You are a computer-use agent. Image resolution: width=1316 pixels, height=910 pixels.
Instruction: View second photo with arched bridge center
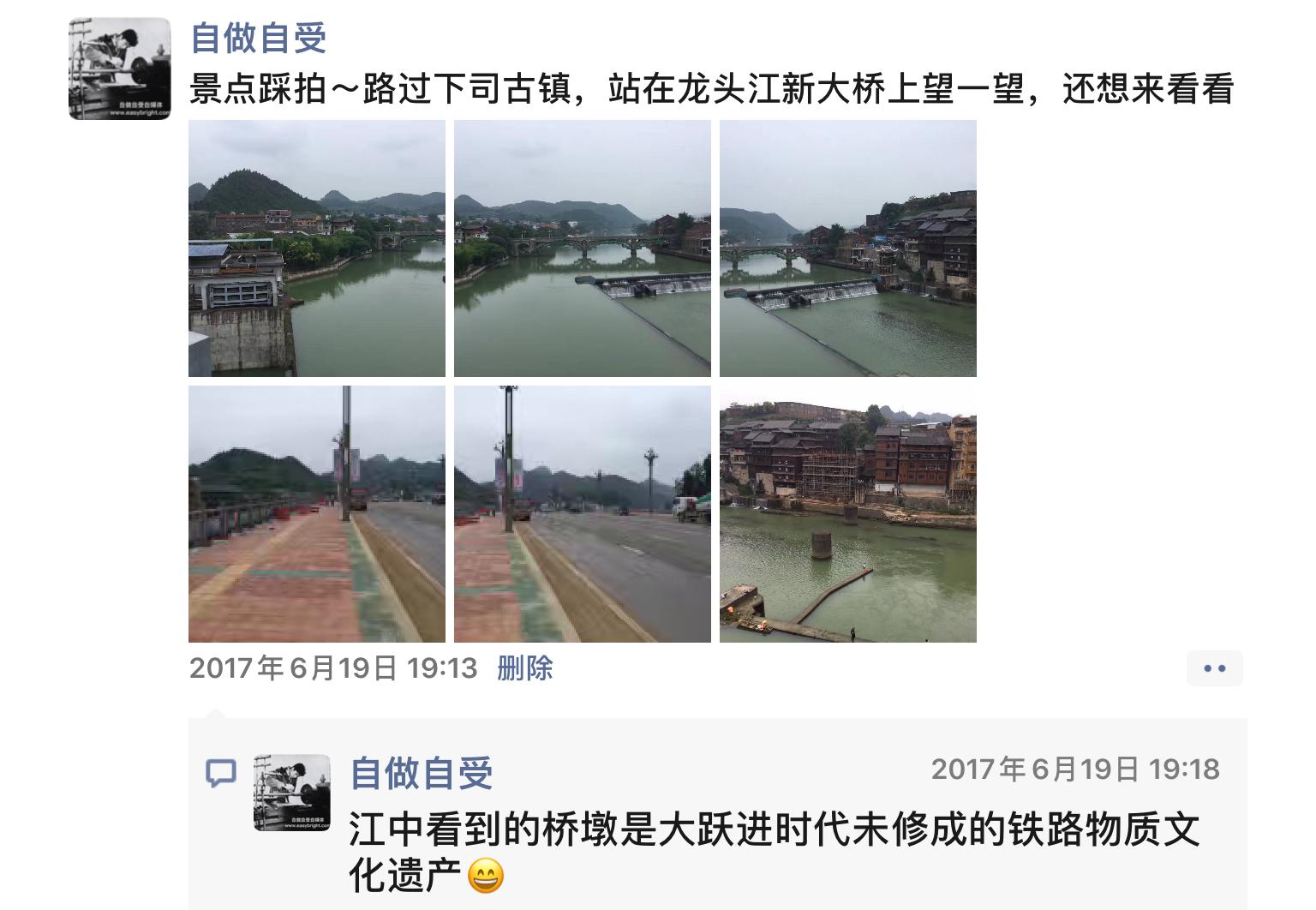coord(582,248)
